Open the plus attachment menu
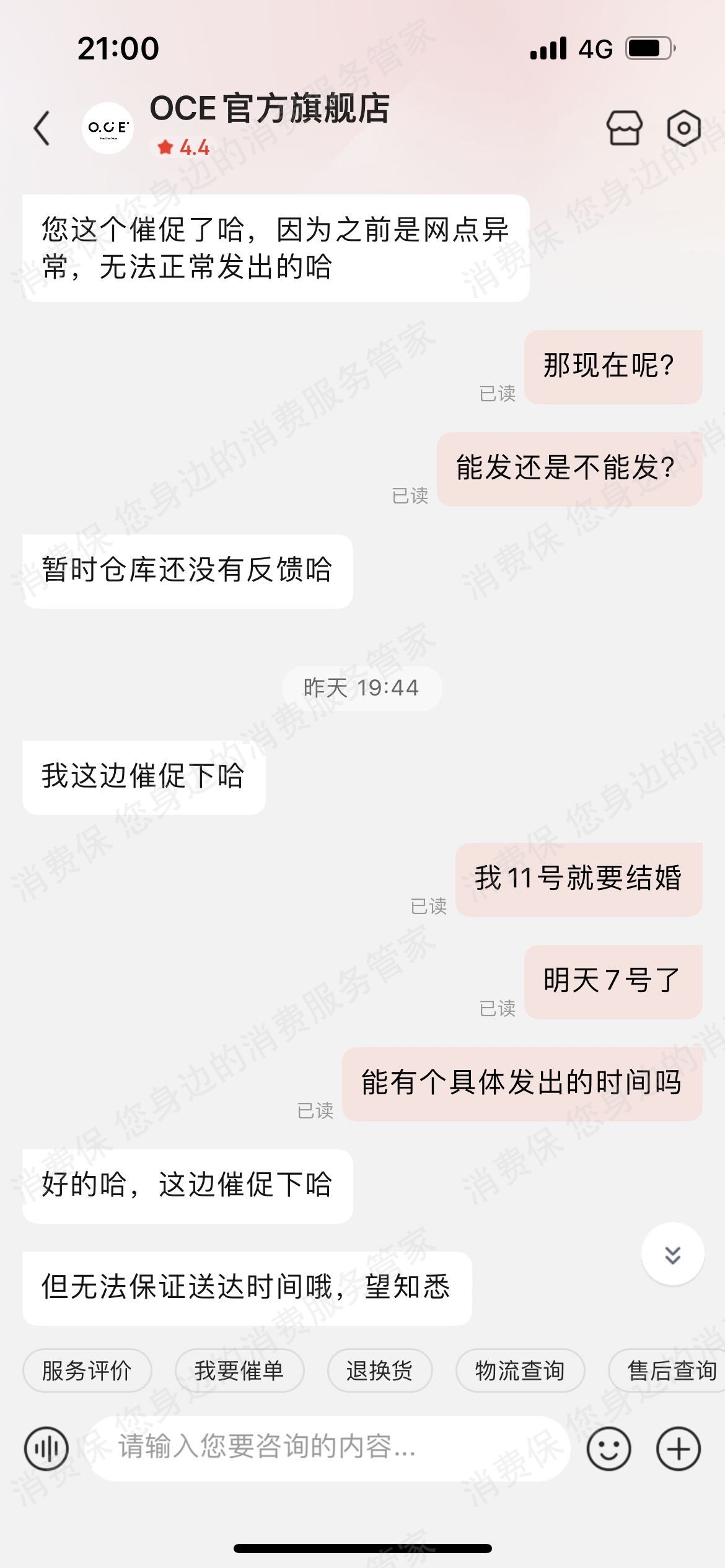The image size is (725, 1568). pyautogui.click(x=678, y=1448)
